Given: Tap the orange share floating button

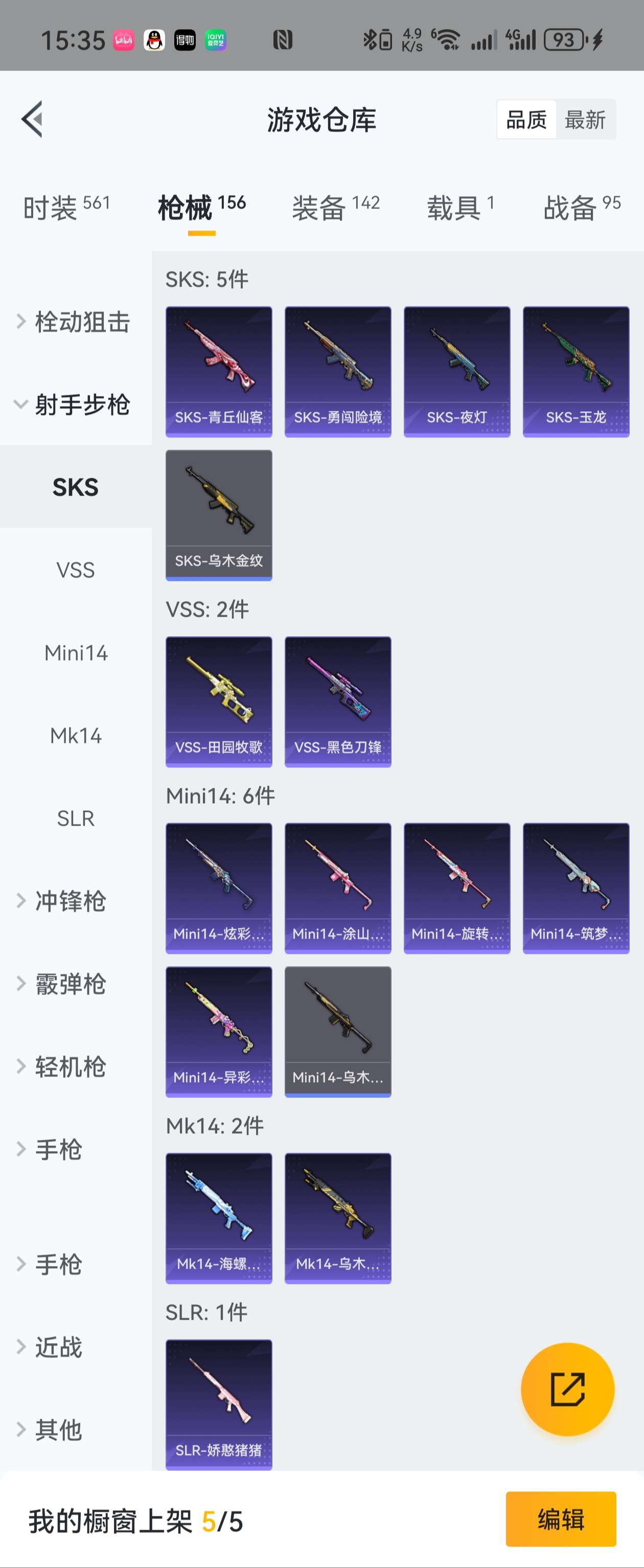Looking at the screenshot, I should (x=567, y=1390).
